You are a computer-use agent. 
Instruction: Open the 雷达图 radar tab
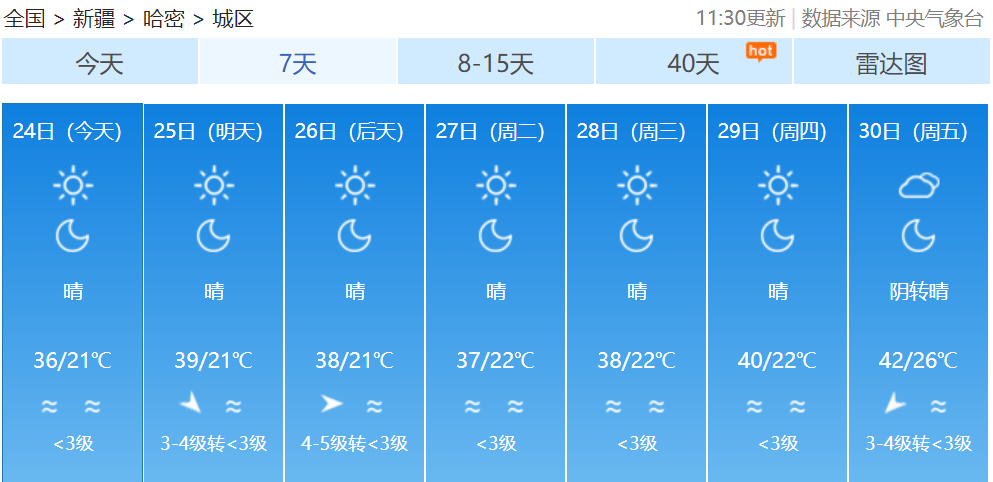tap(891, 63)
